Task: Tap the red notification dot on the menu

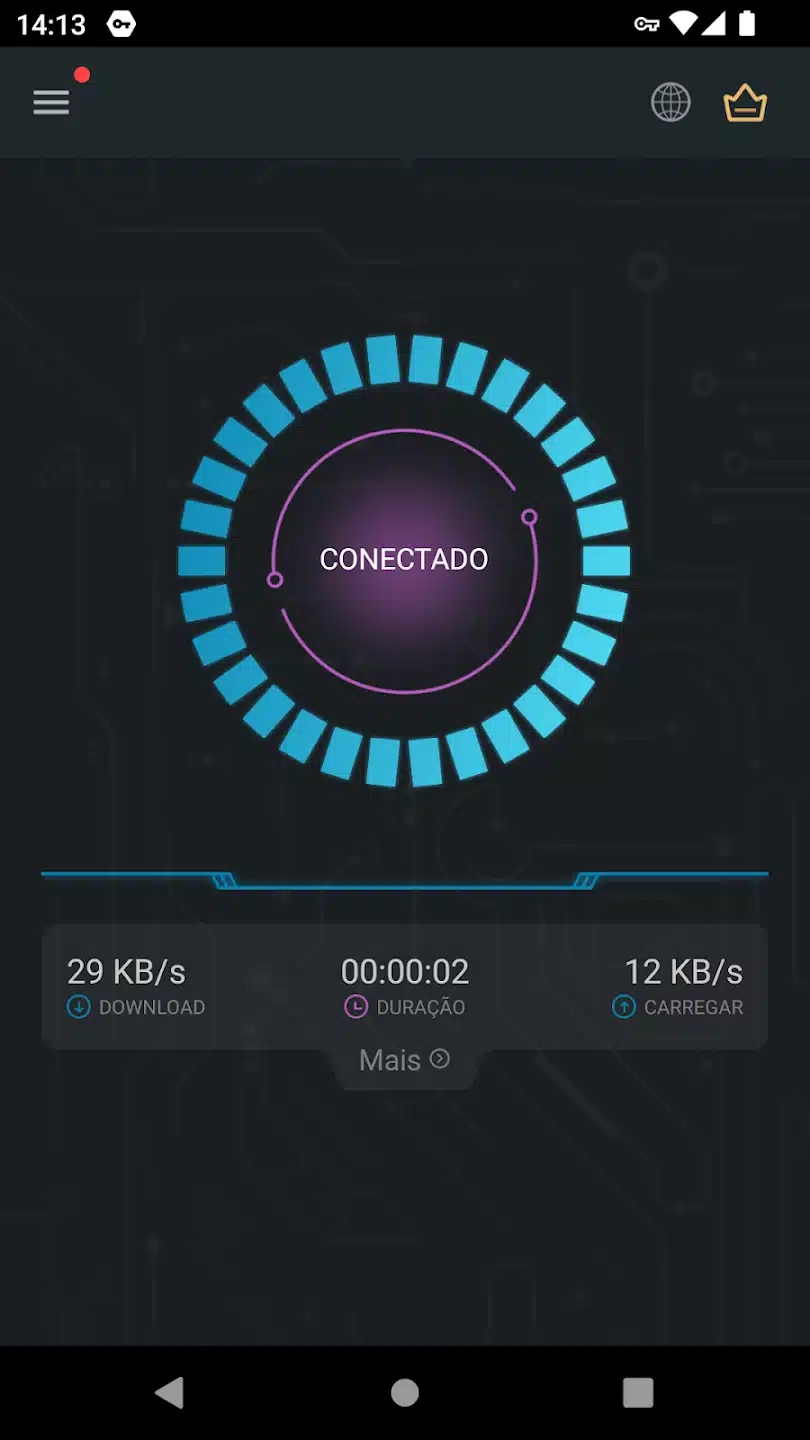Action: point(82,75)
